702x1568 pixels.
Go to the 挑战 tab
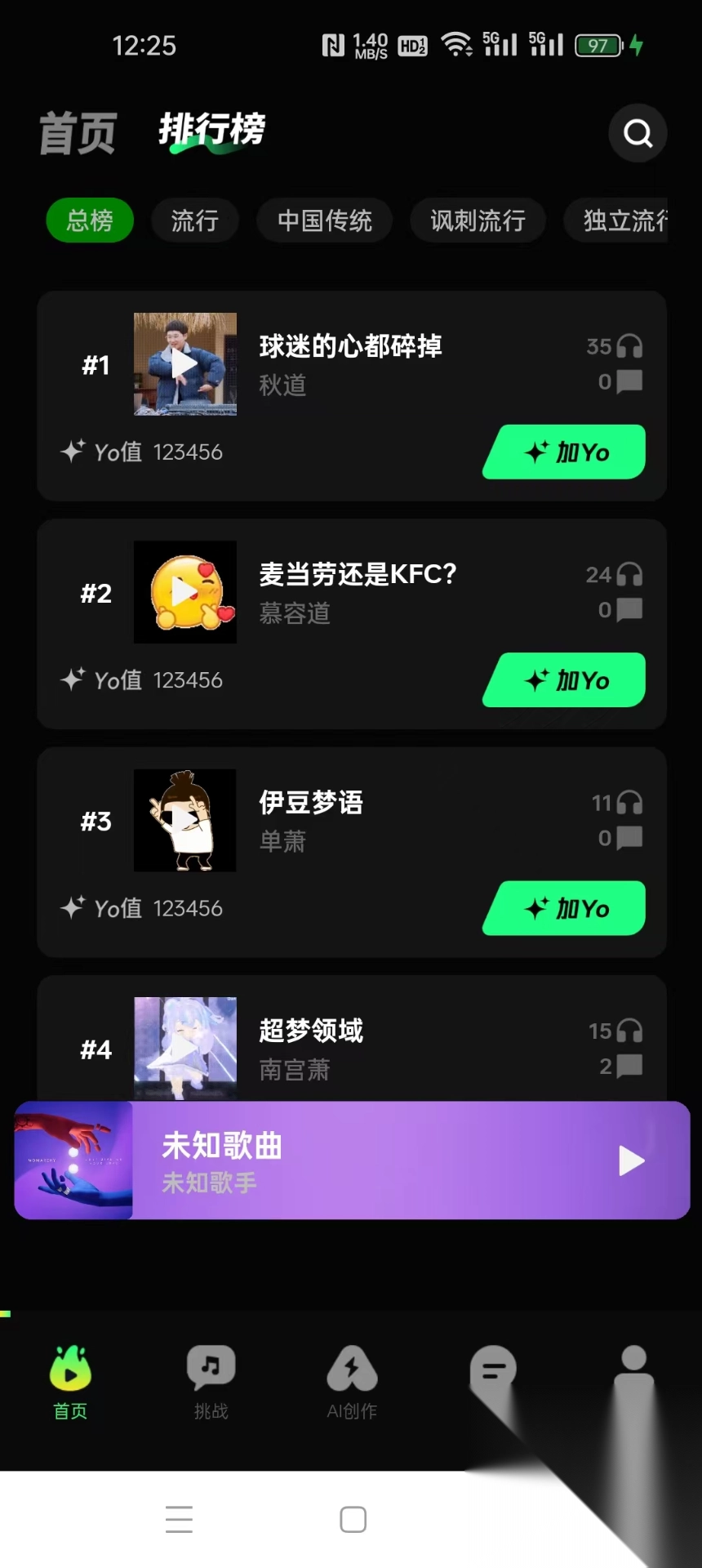(211, 1382)
